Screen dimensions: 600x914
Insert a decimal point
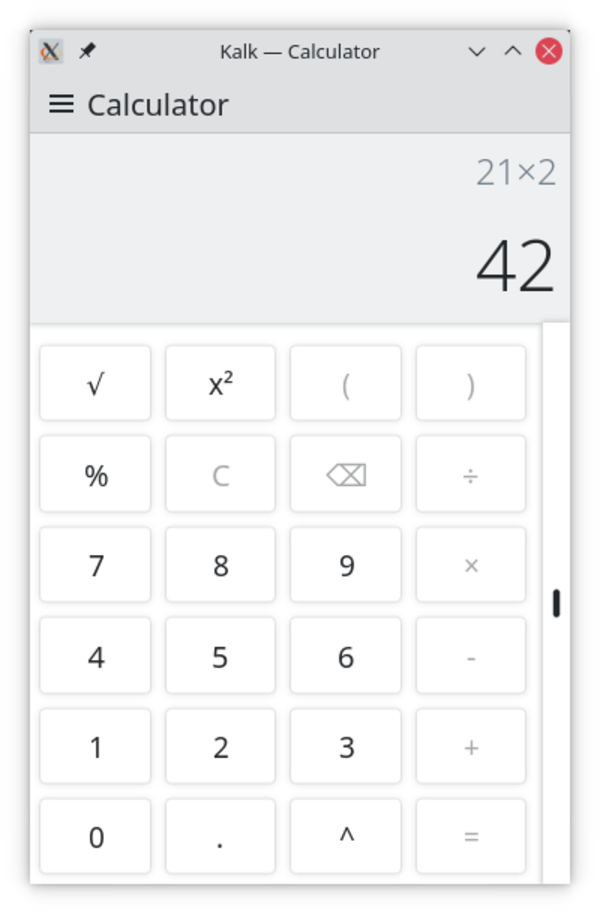point(220,836)
